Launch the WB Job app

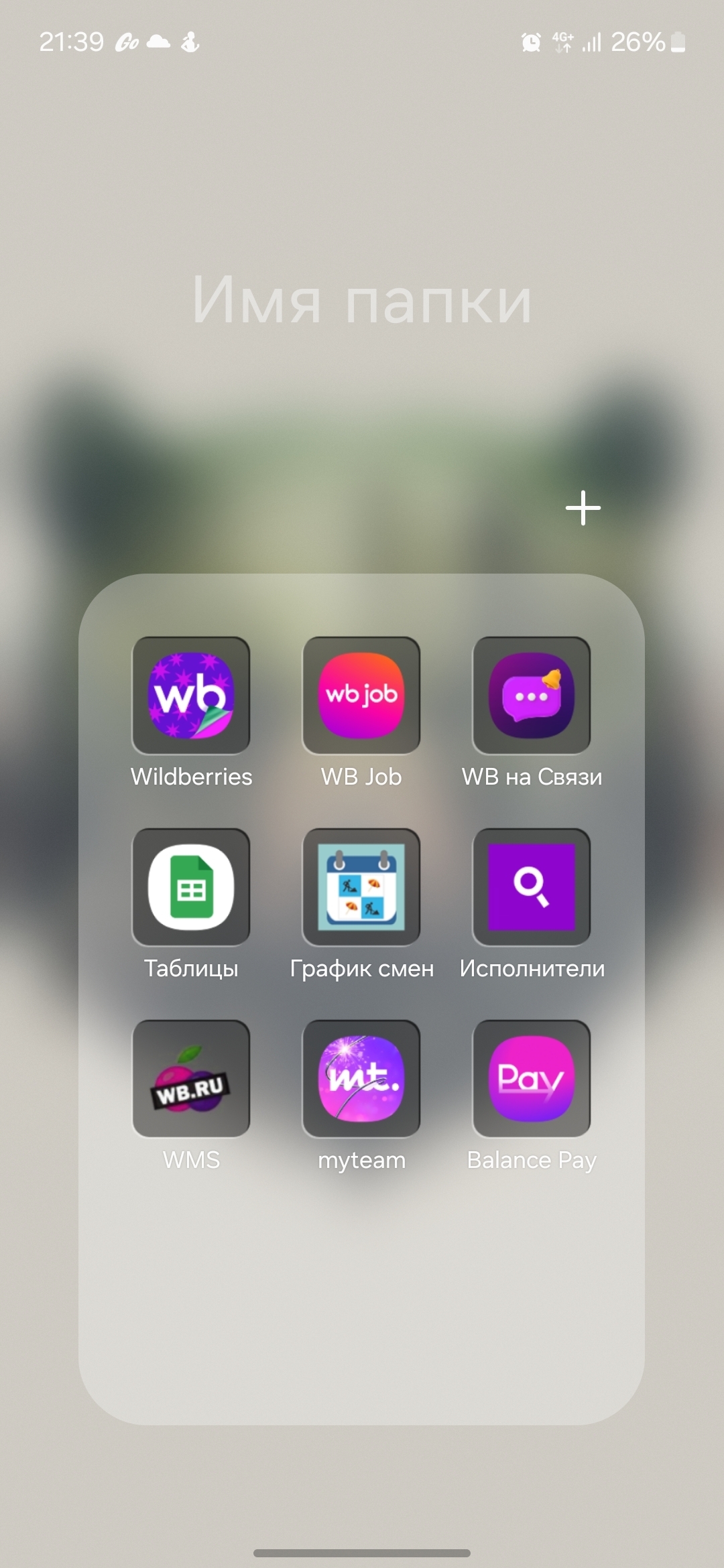point(361,696)
